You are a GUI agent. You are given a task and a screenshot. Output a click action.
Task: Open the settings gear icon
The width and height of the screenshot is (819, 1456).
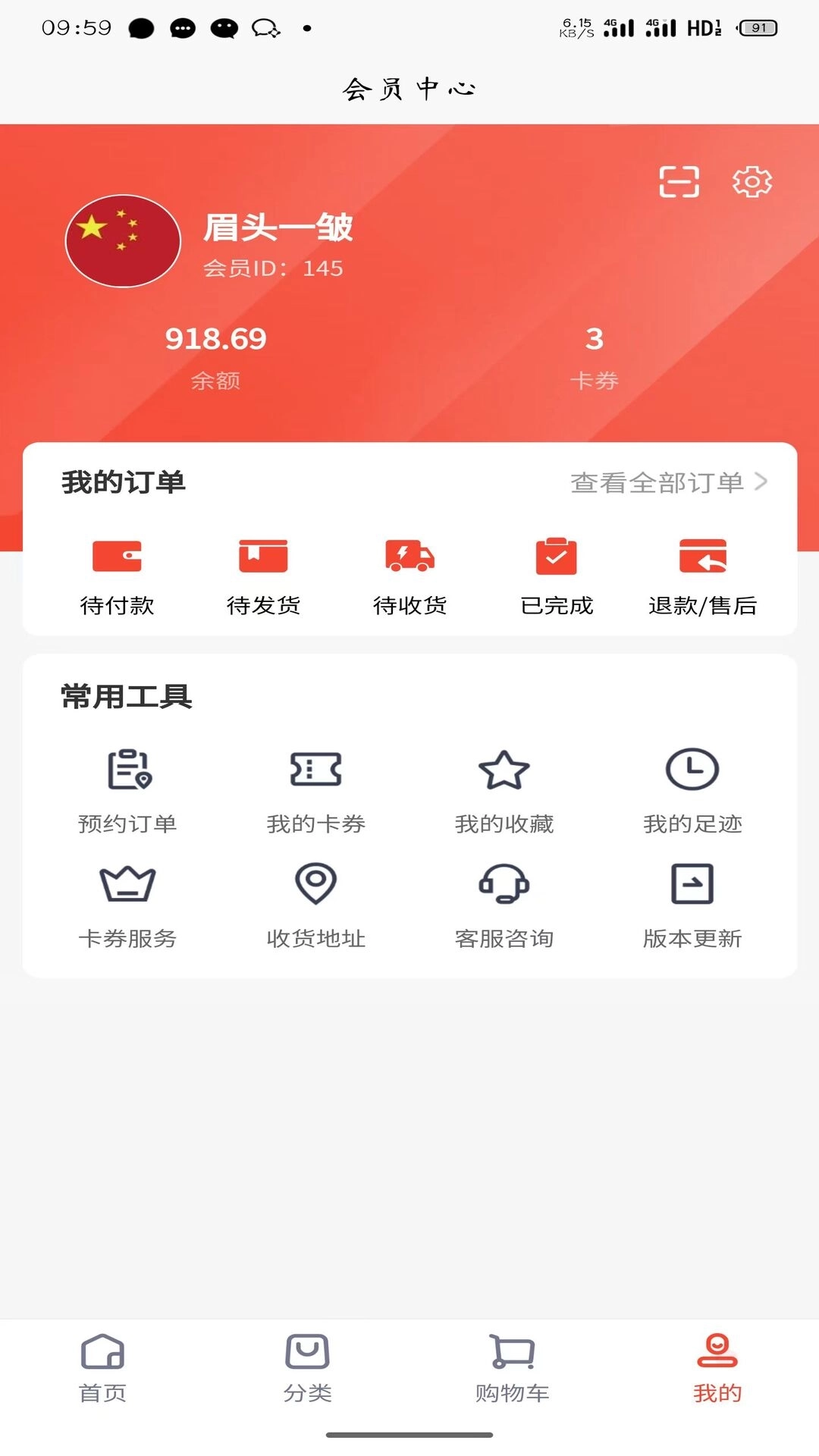752,182
